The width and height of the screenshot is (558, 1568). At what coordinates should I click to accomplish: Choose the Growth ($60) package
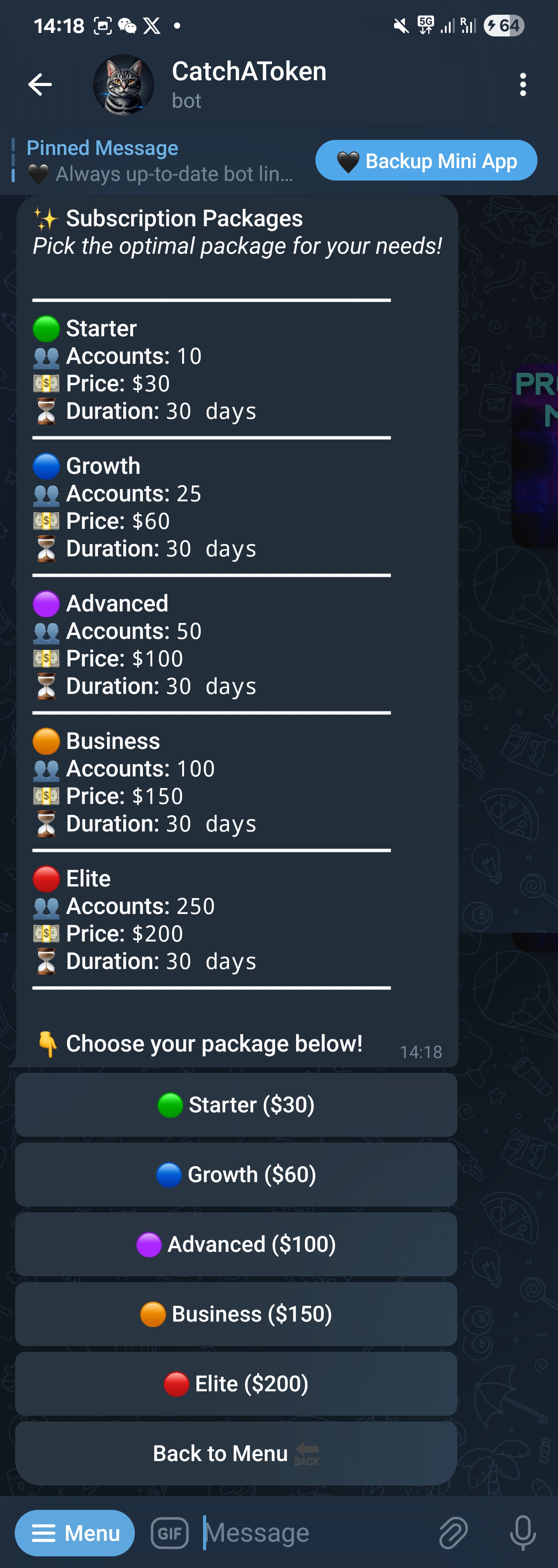point(236,1174)
